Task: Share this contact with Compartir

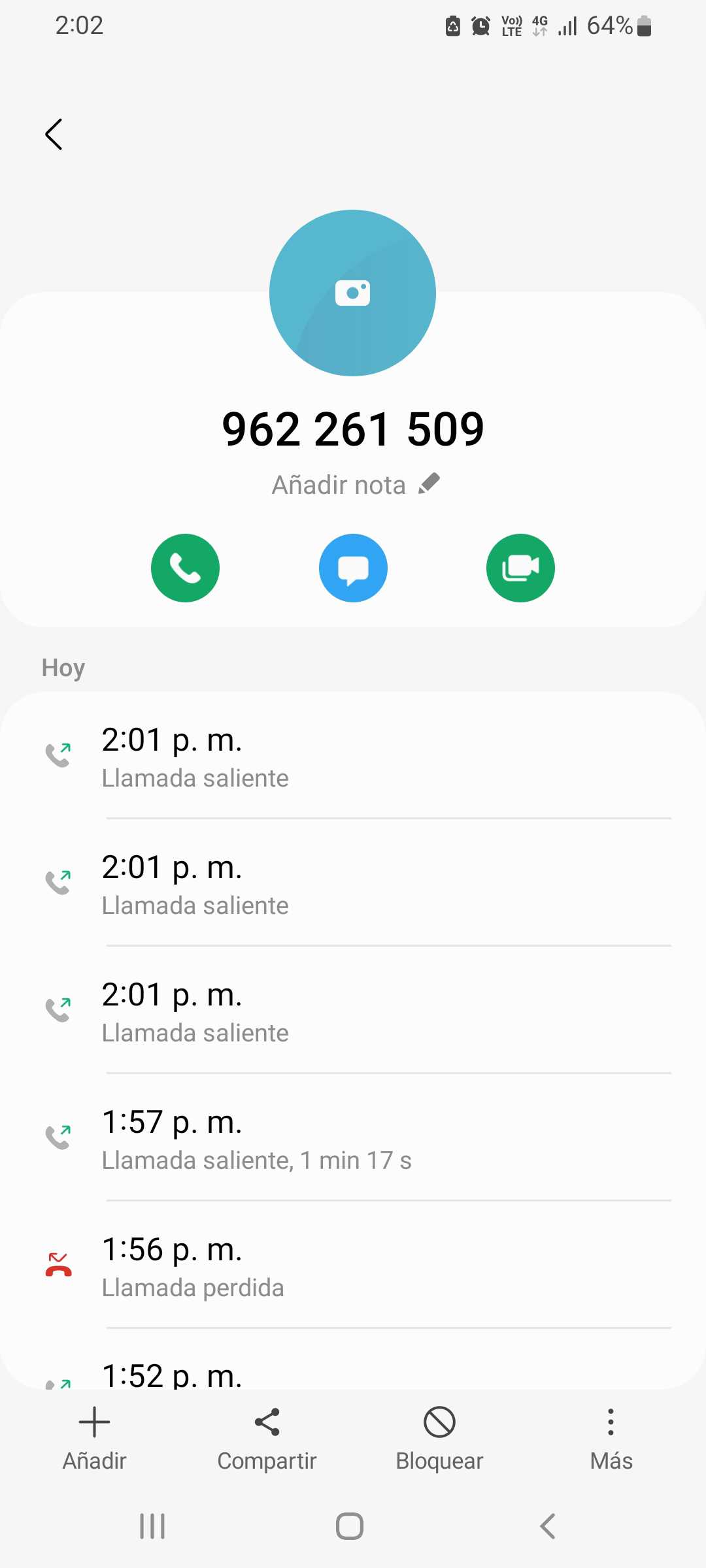Action: click(x=267, y=1439)
